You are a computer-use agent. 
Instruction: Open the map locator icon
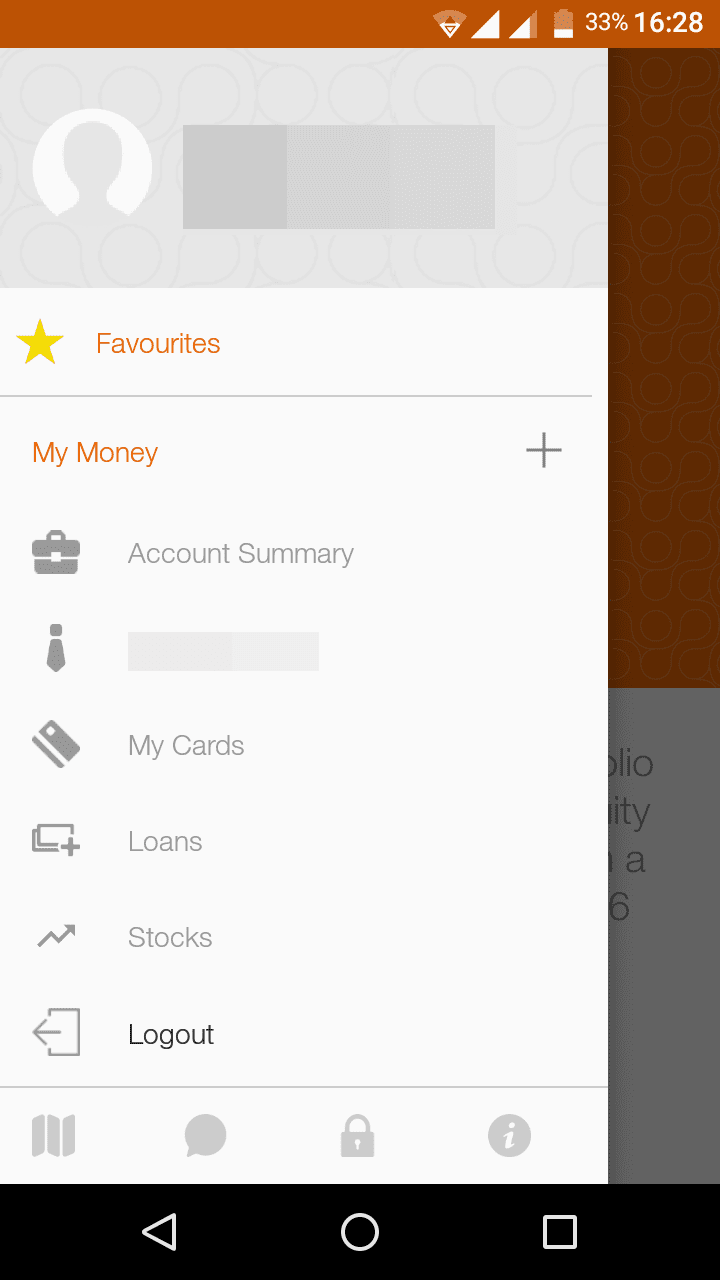(x=54, y=1136)
